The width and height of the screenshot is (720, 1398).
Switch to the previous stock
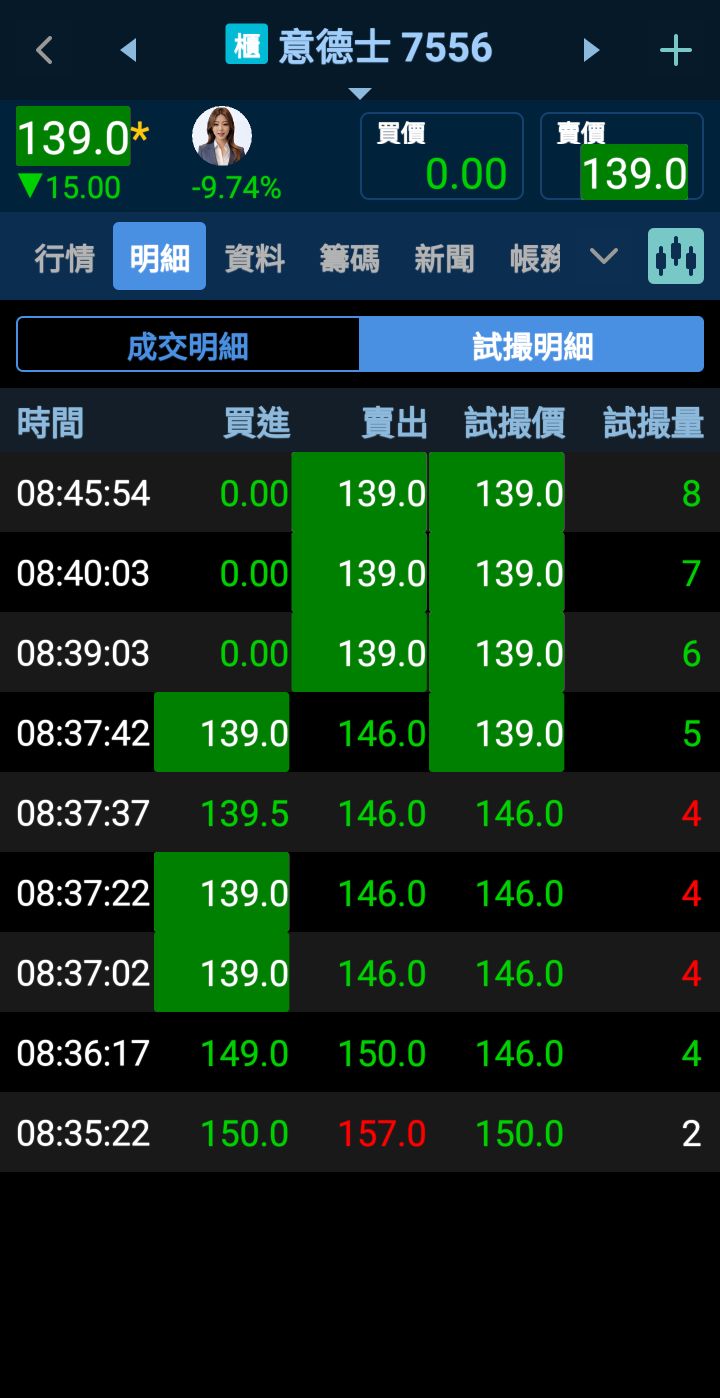[x=128, y=50]
